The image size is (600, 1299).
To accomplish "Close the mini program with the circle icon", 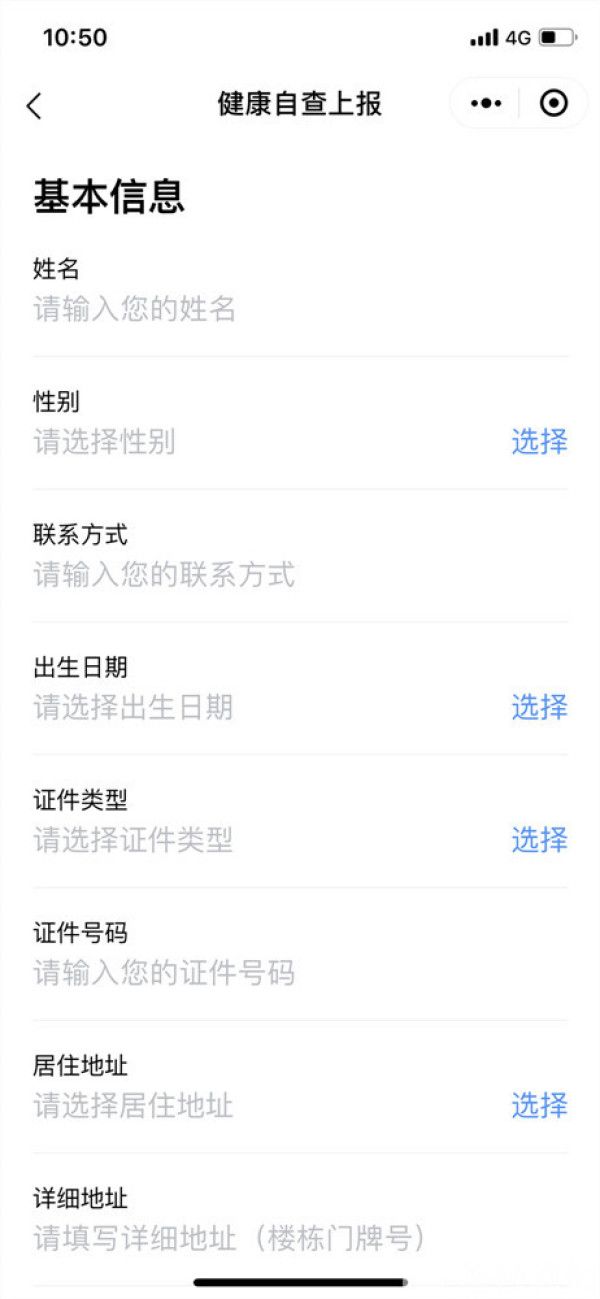I will pos(553,104).
